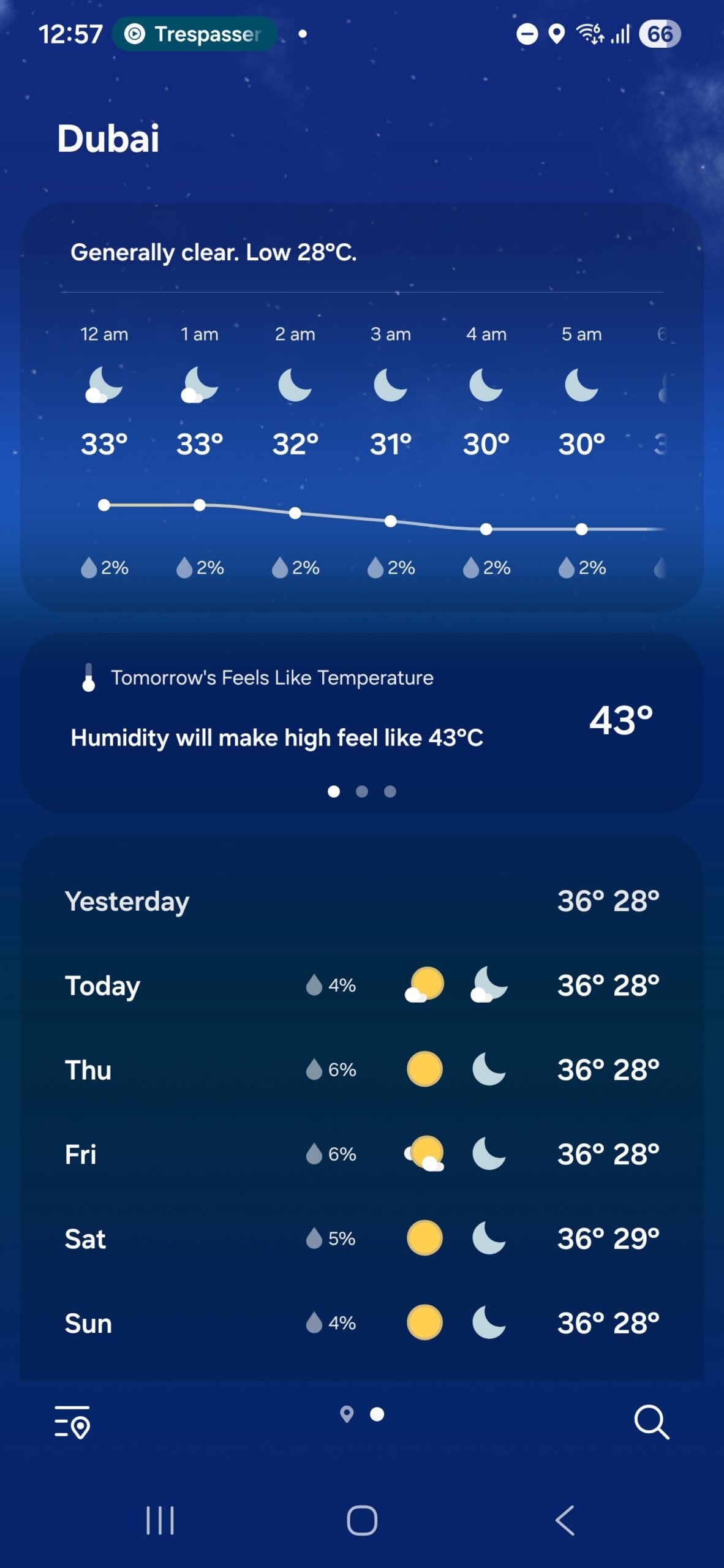This screenshot has width=724, height=1568.
Task: Select the 12 am cloudy moon weather icon
Action: tap(104, 385)
